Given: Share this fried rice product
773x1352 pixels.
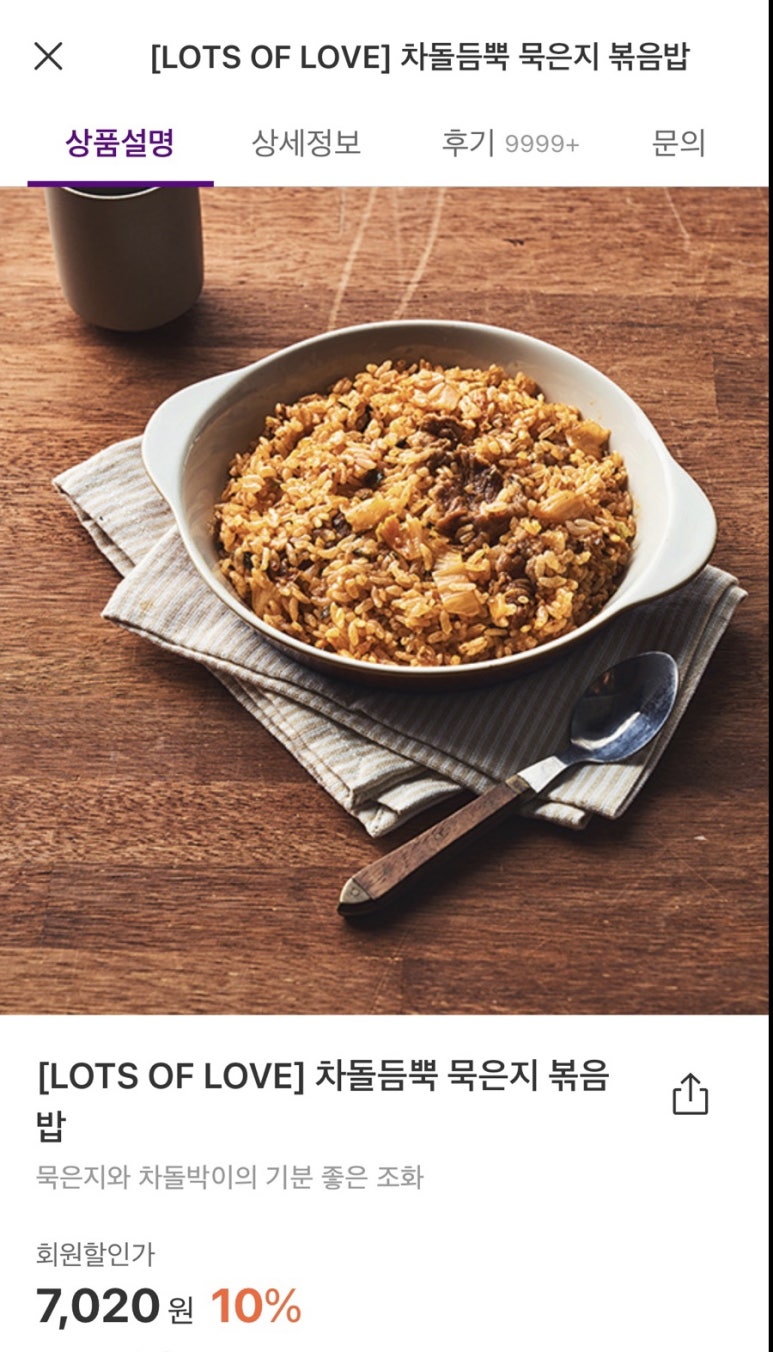Looking at the screenshot, I should [x=690, y=1094].
